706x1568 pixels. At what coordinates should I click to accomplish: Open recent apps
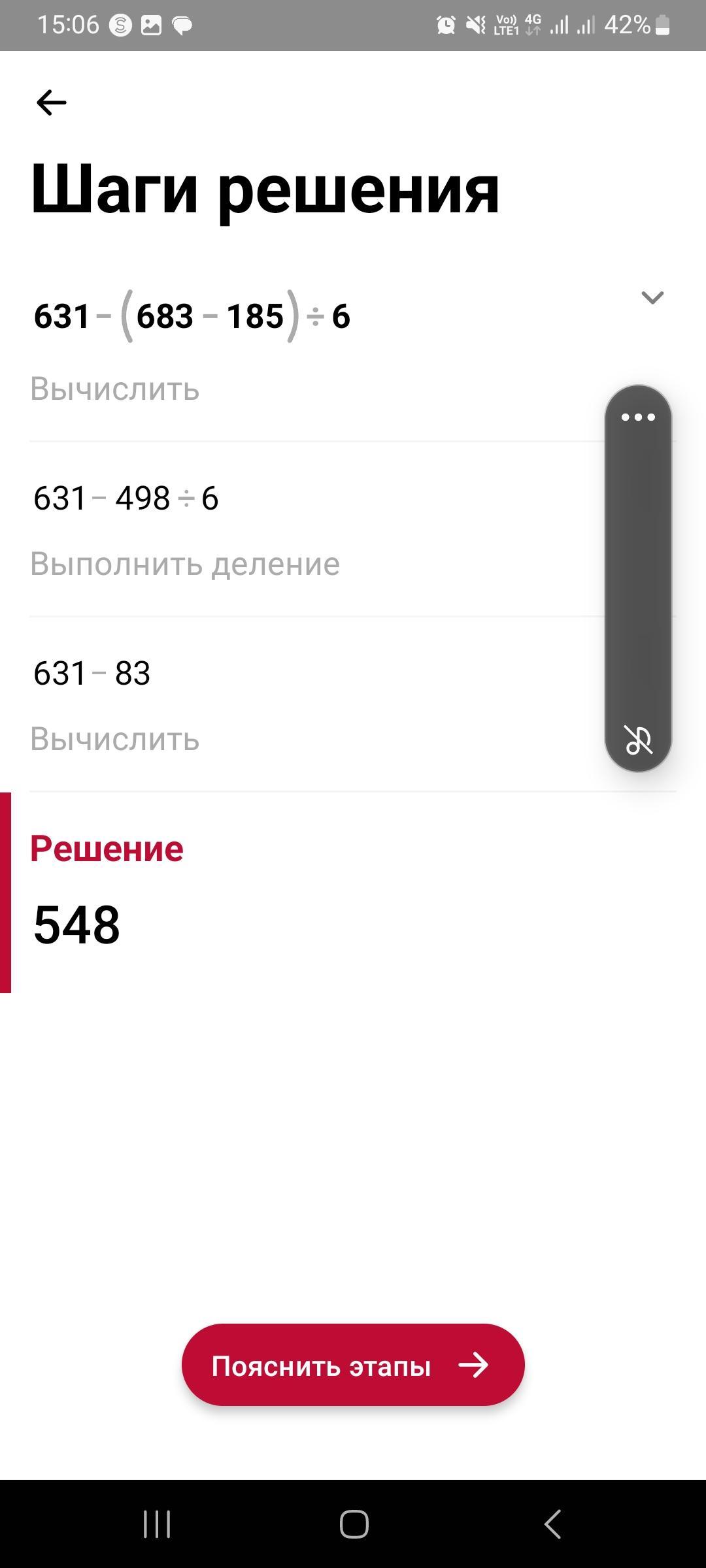[x=157, y=1525]
